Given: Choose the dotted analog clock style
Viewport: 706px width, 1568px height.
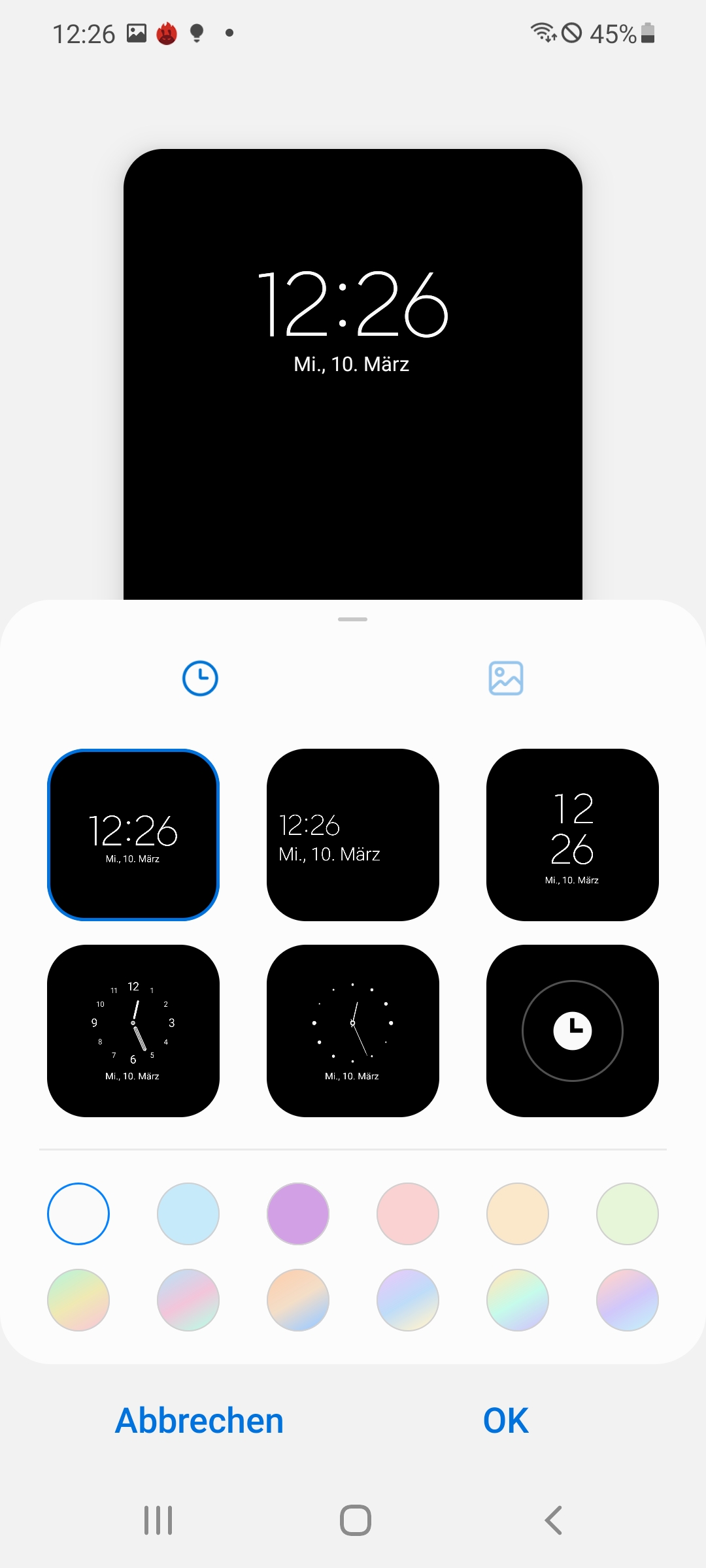Looking at the screenshot, I should pos(353,1031).
